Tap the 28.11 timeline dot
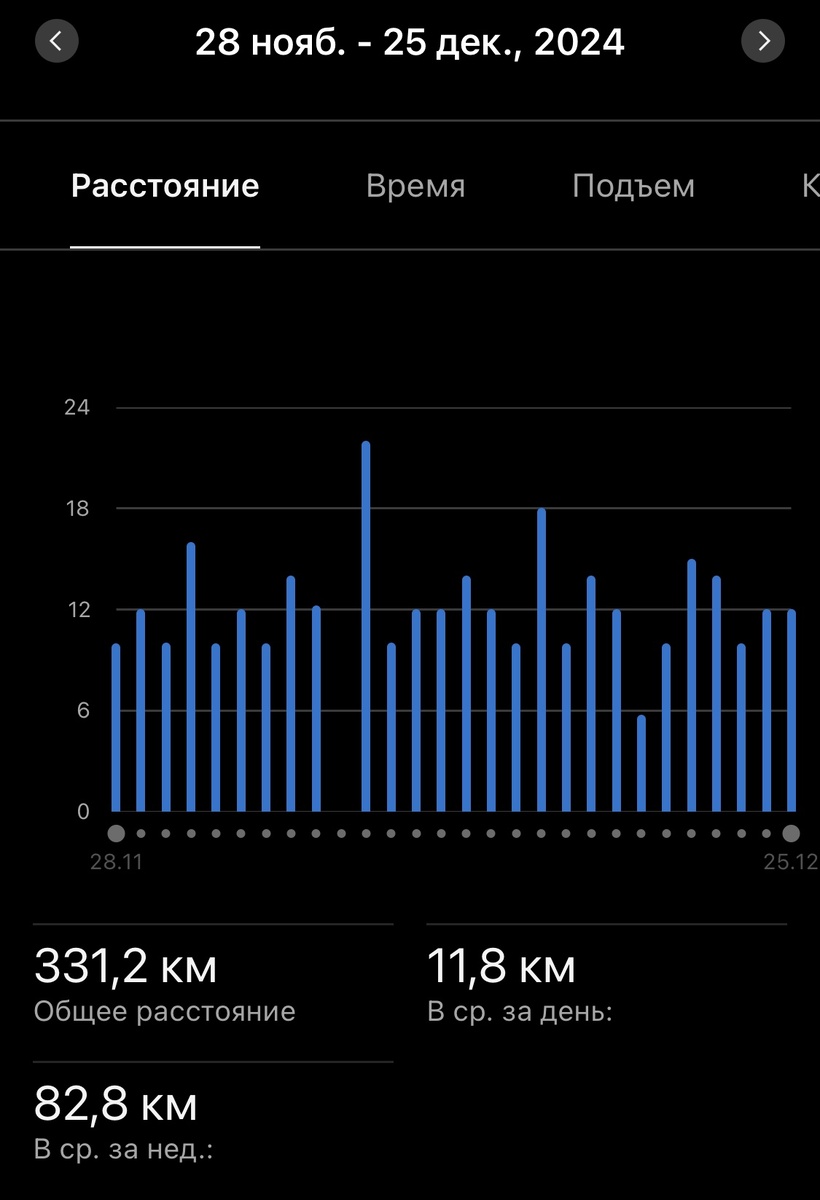Image resolution: width=820 pixels, height=1200 pixels. [116, 833]
